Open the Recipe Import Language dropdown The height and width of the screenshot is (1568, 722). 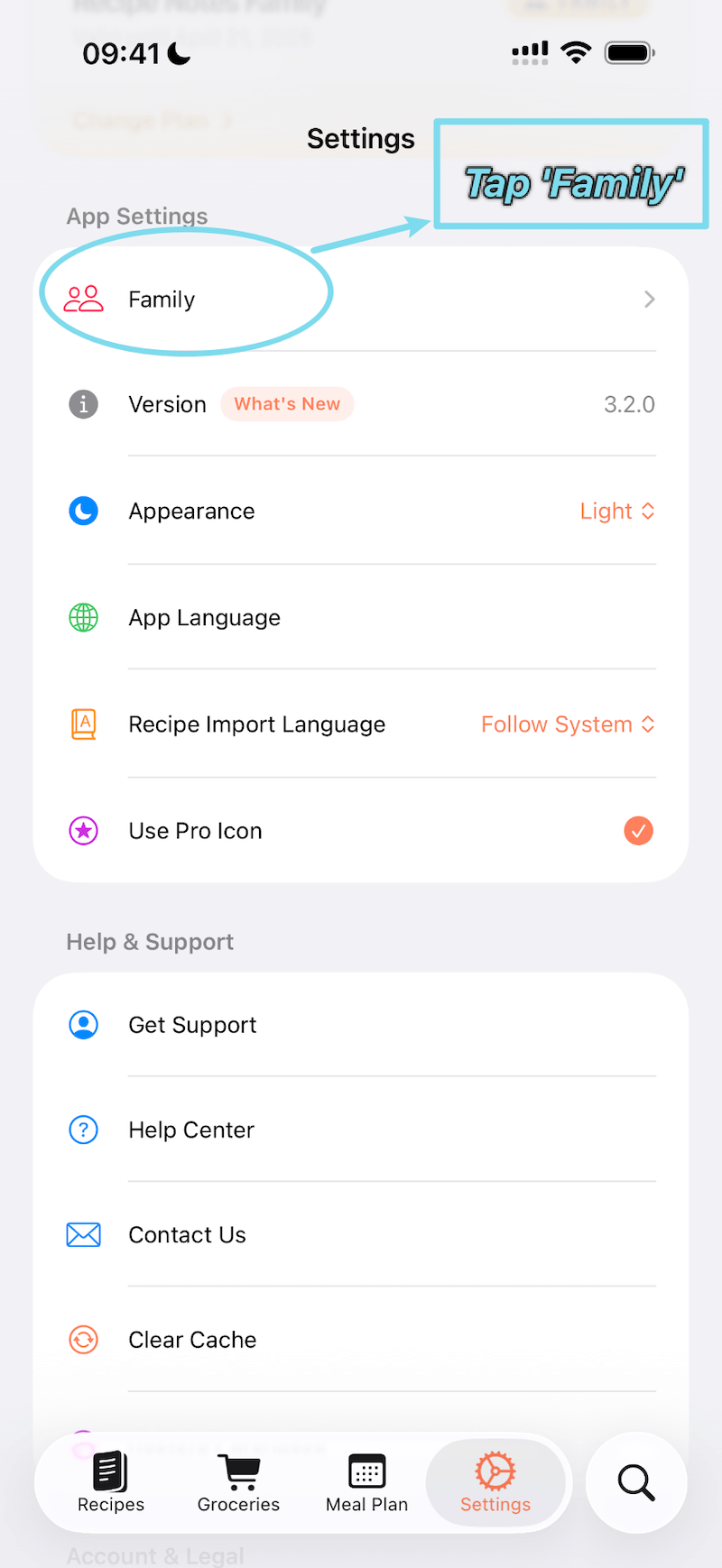pyautogui.click(x=569, y=724)
